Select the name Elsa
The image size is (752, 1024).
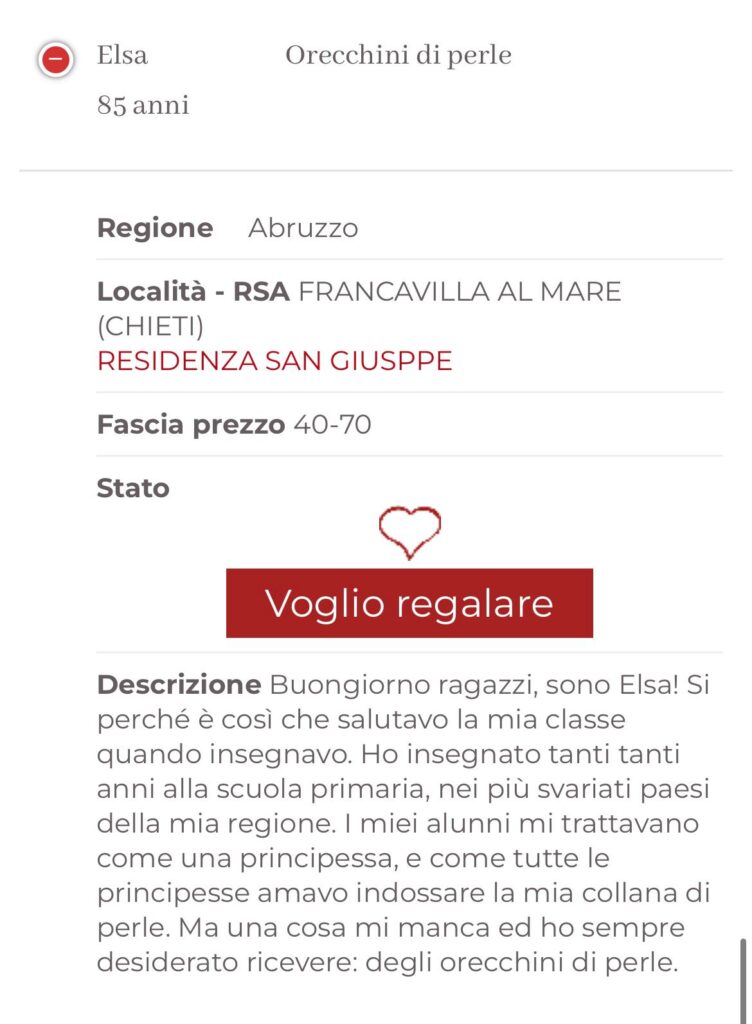(x=122, y=56)
